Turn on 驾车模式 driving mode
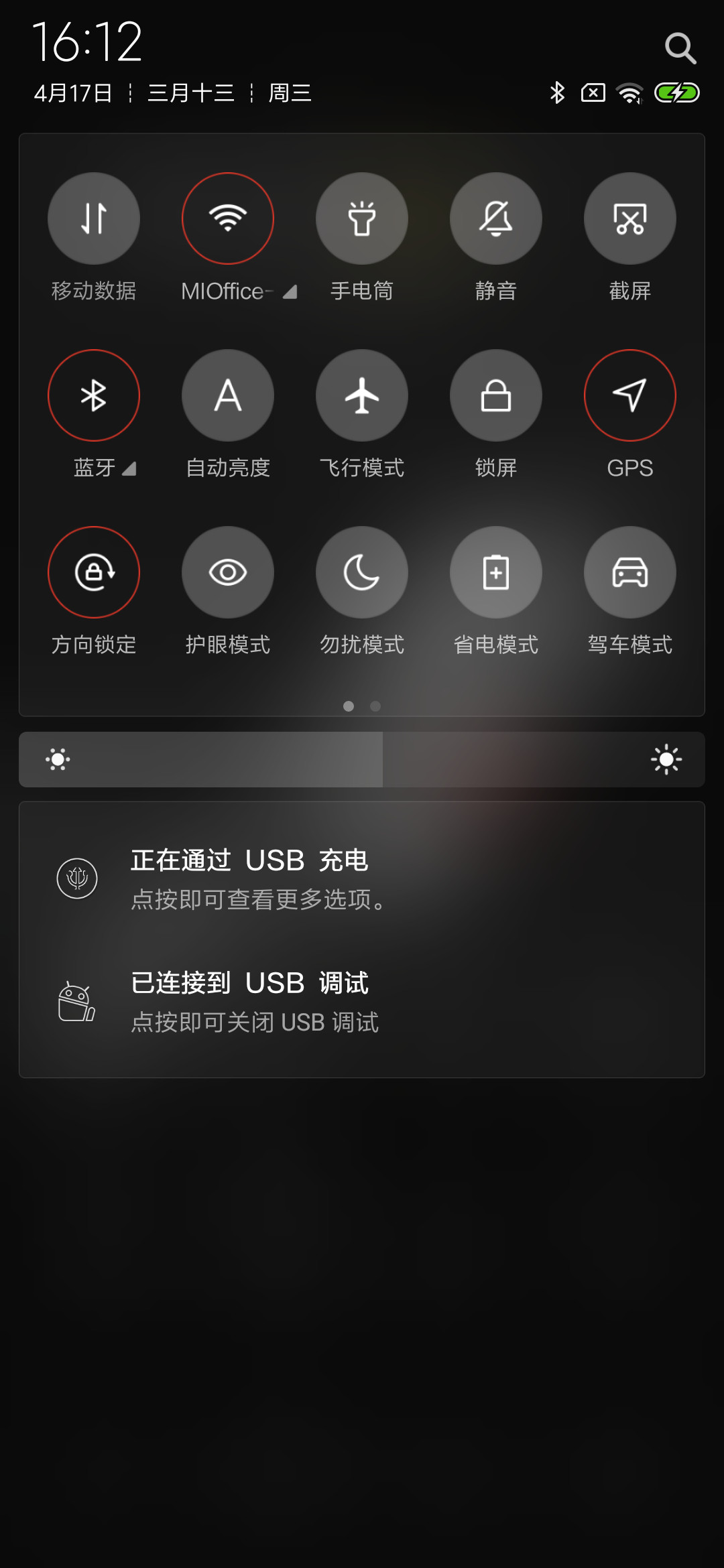This screenshot has width=724, height=1568. pyautogui.click(x=630, y=572)
